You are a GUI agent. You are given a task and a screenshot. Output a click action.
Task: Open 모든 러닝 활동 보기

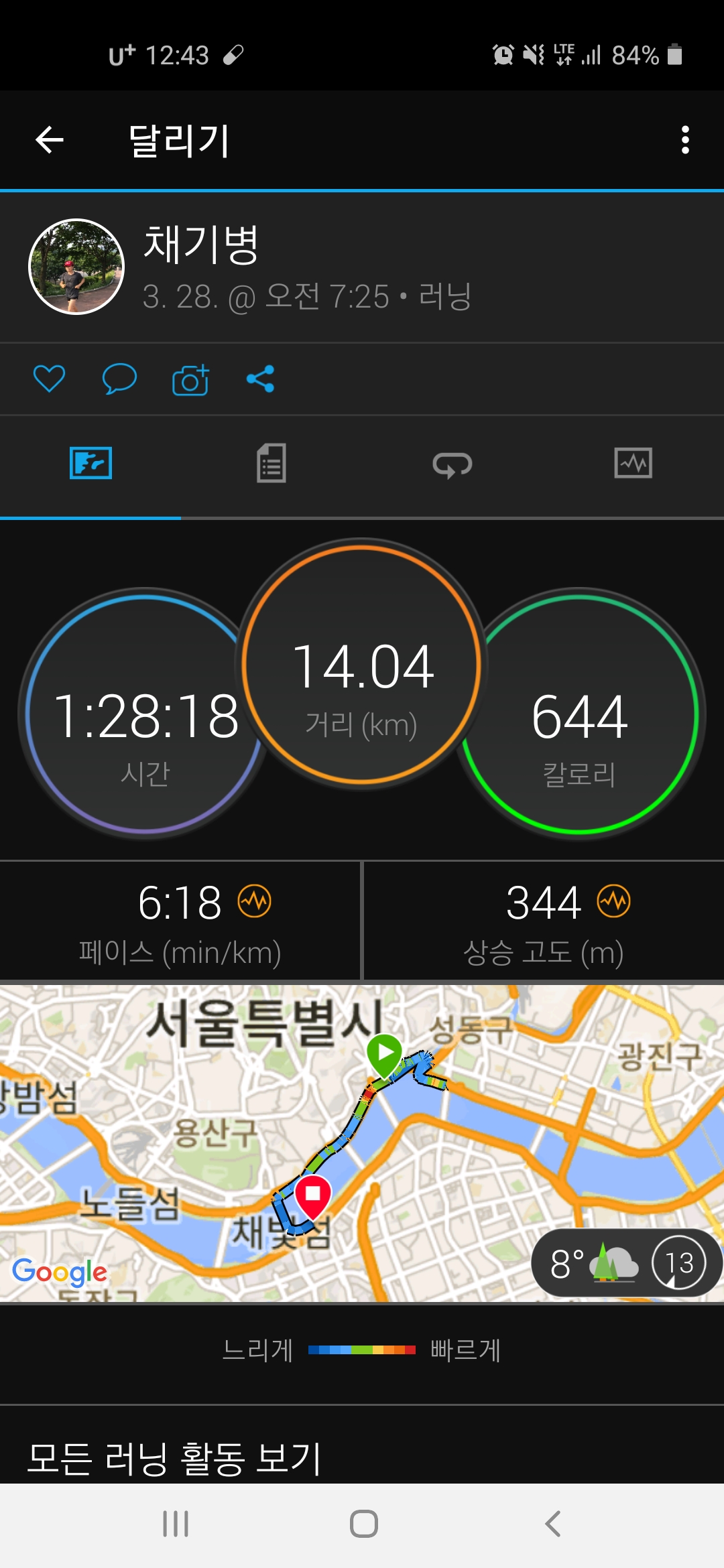click(174, 1457)
